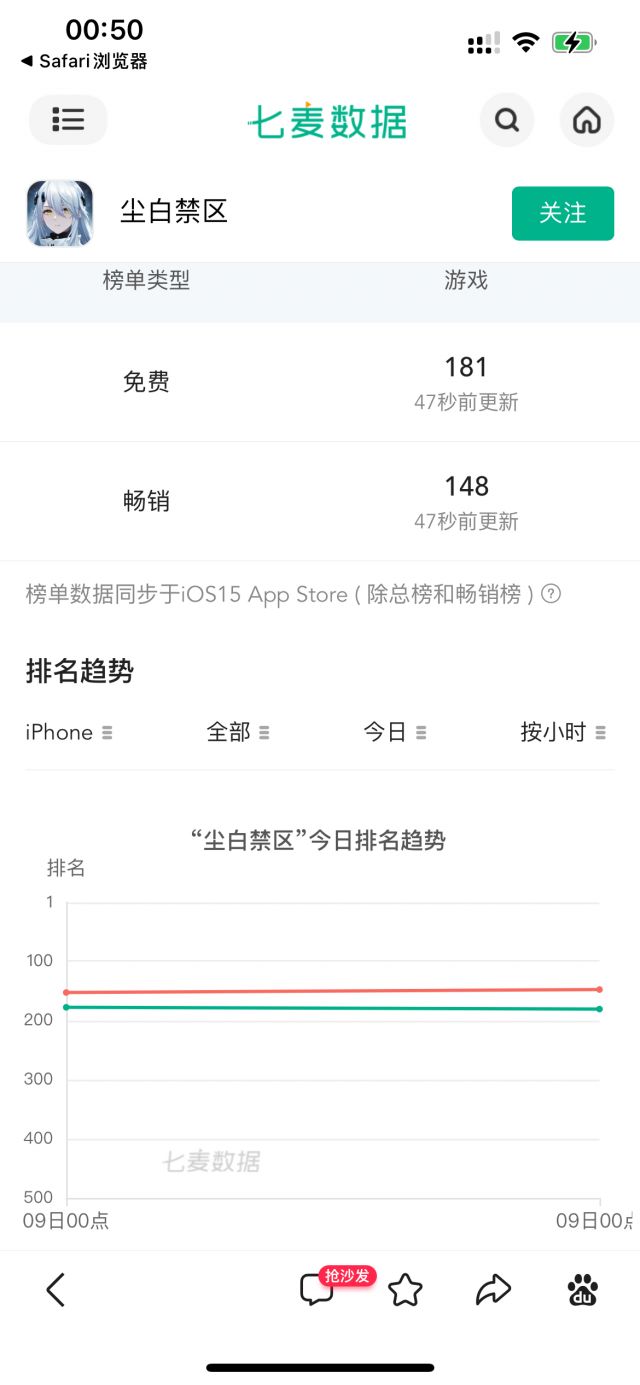Share this page via the arrow icon
This screenshot has height=1385, width=640.
click(x=493, y=1290)
